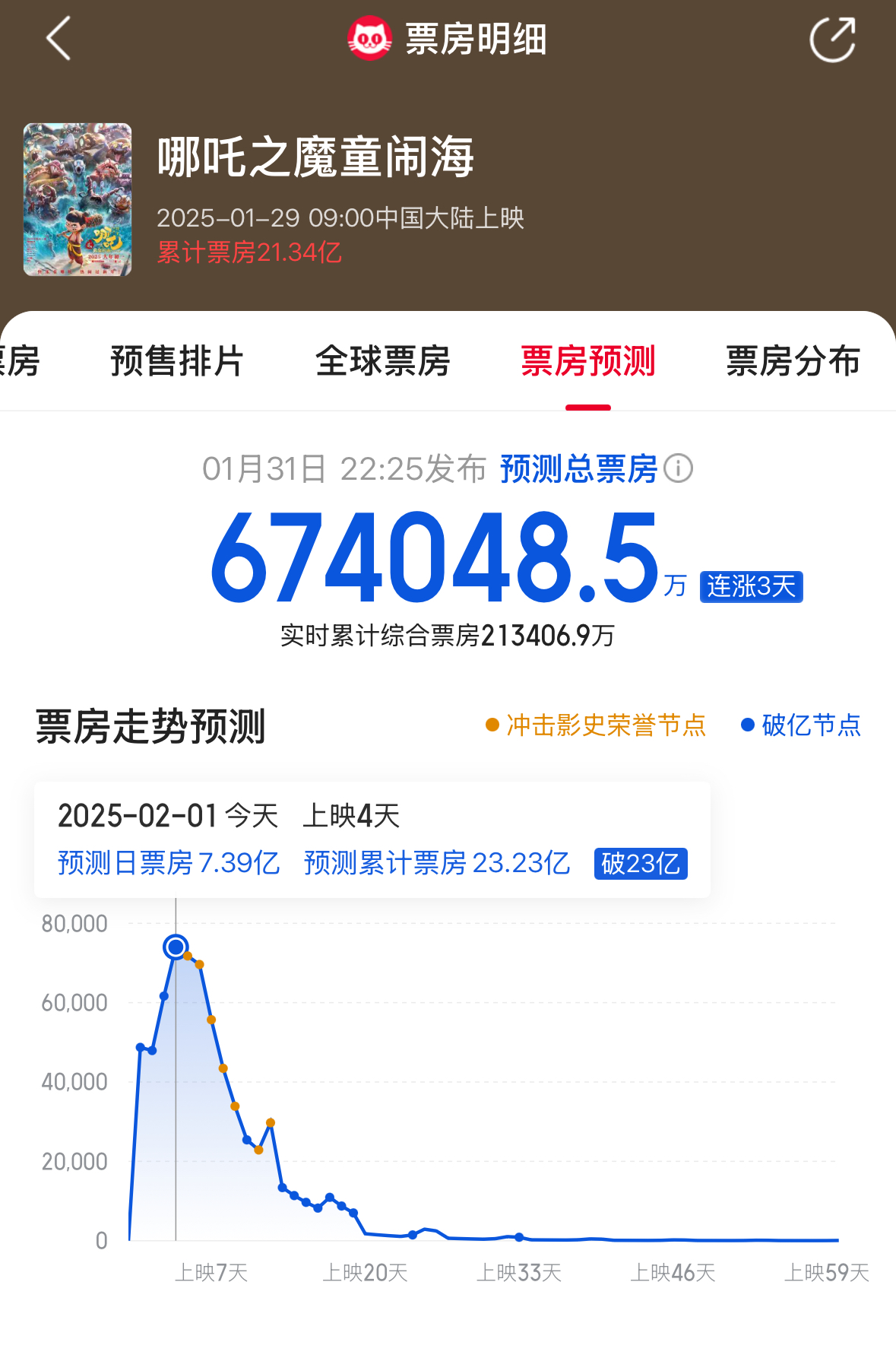Switch to the 预售排片 tab

[x=176, y=361]
